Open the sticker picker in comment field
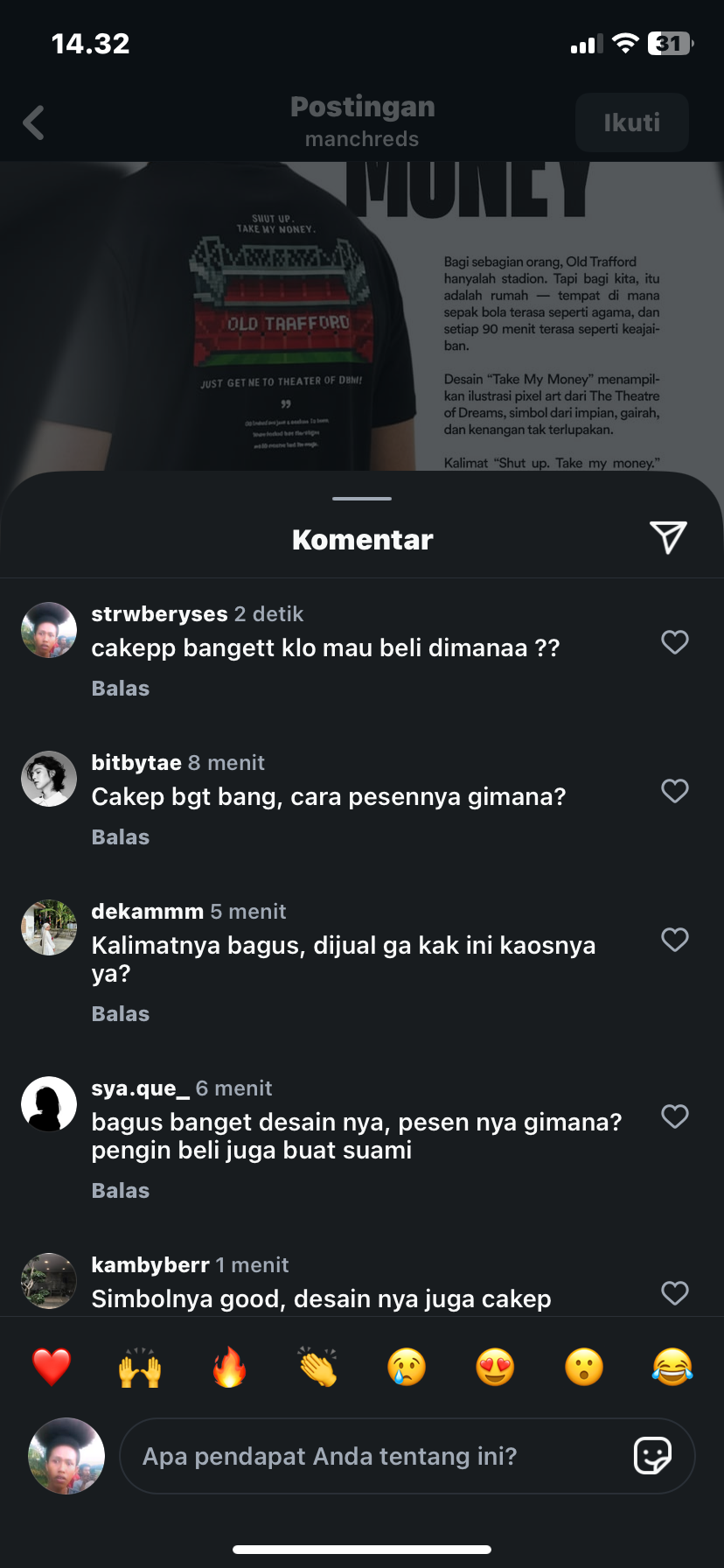The height and width of the screenshot is (1568, 724). pyautogui.click(x=652, y=1456)
